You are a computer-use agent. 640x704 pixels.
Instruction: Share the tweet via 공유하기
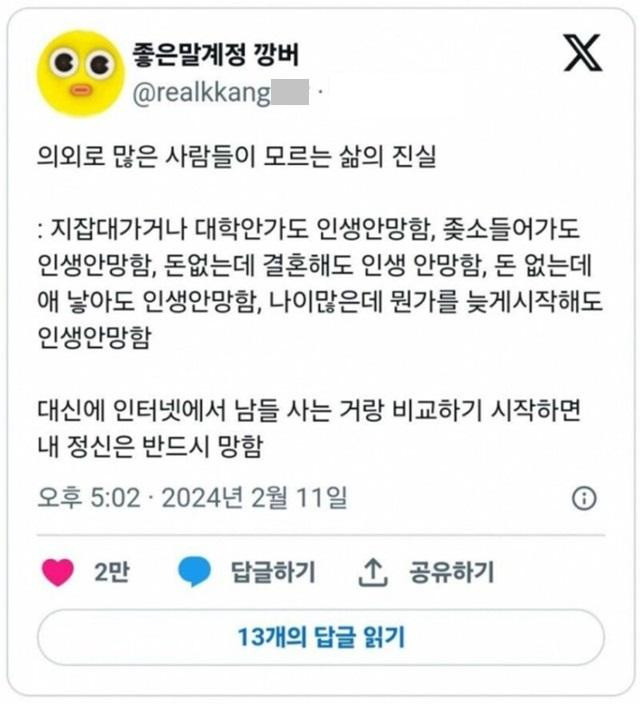pos(426,572)
